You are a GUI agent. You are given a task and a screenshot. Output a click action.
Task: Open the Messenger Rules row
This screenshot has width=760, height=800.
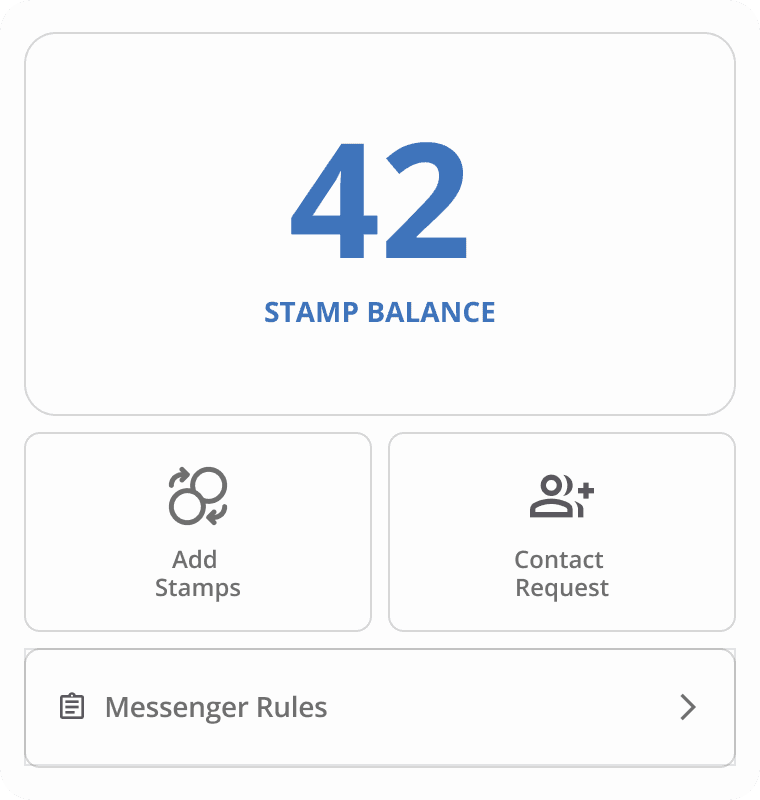[x=380, y=708]
